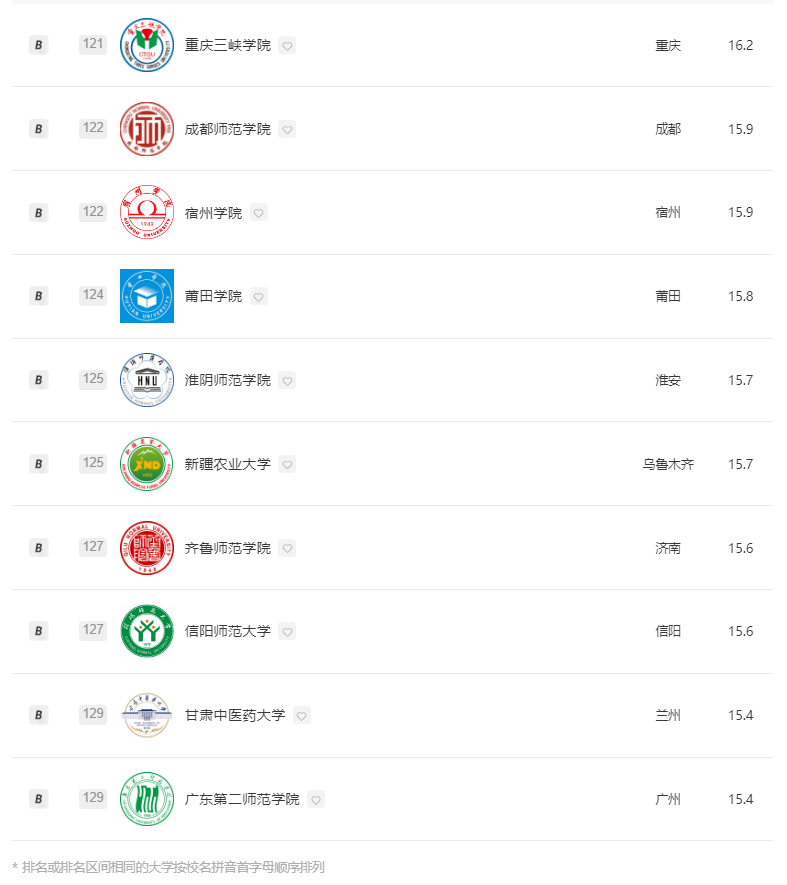Image resolution: width=787 pixels, height=885 pixels.
Task: Click the 齐鲁师范学院 red circular logo
Action: tap(146, 547)
